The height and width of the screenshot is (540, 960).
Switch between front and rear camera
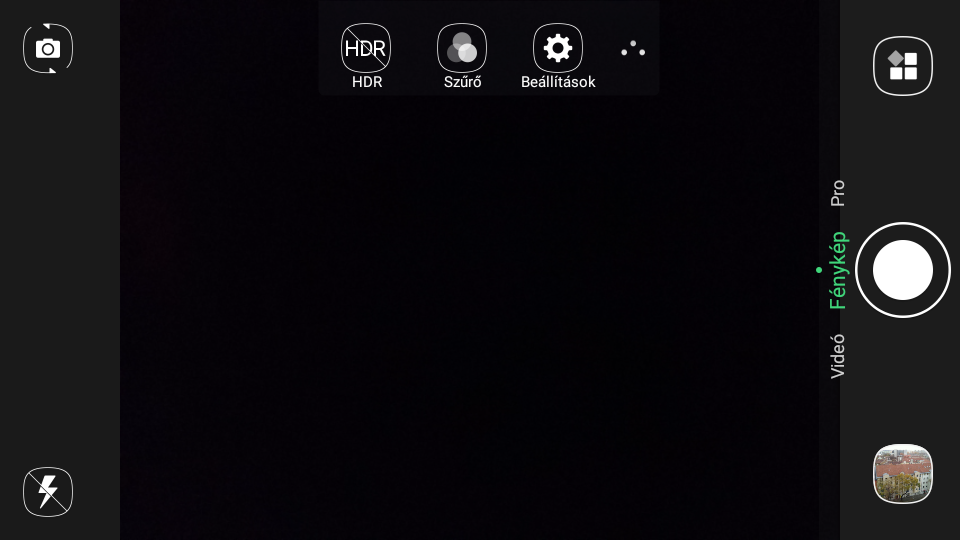click(x=48, y=48)
